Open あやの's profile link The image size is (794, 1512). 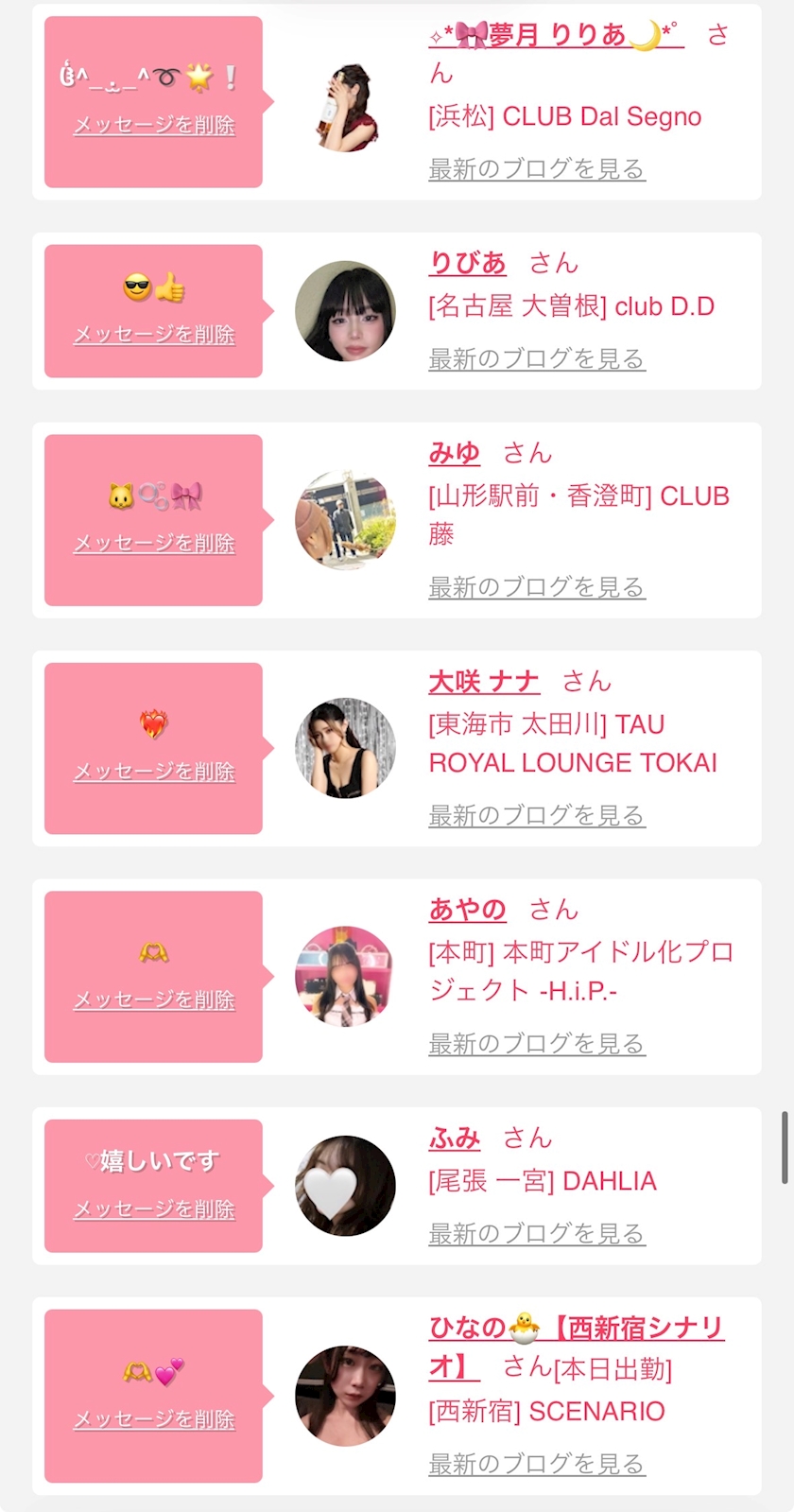click(x=467, y=910)
